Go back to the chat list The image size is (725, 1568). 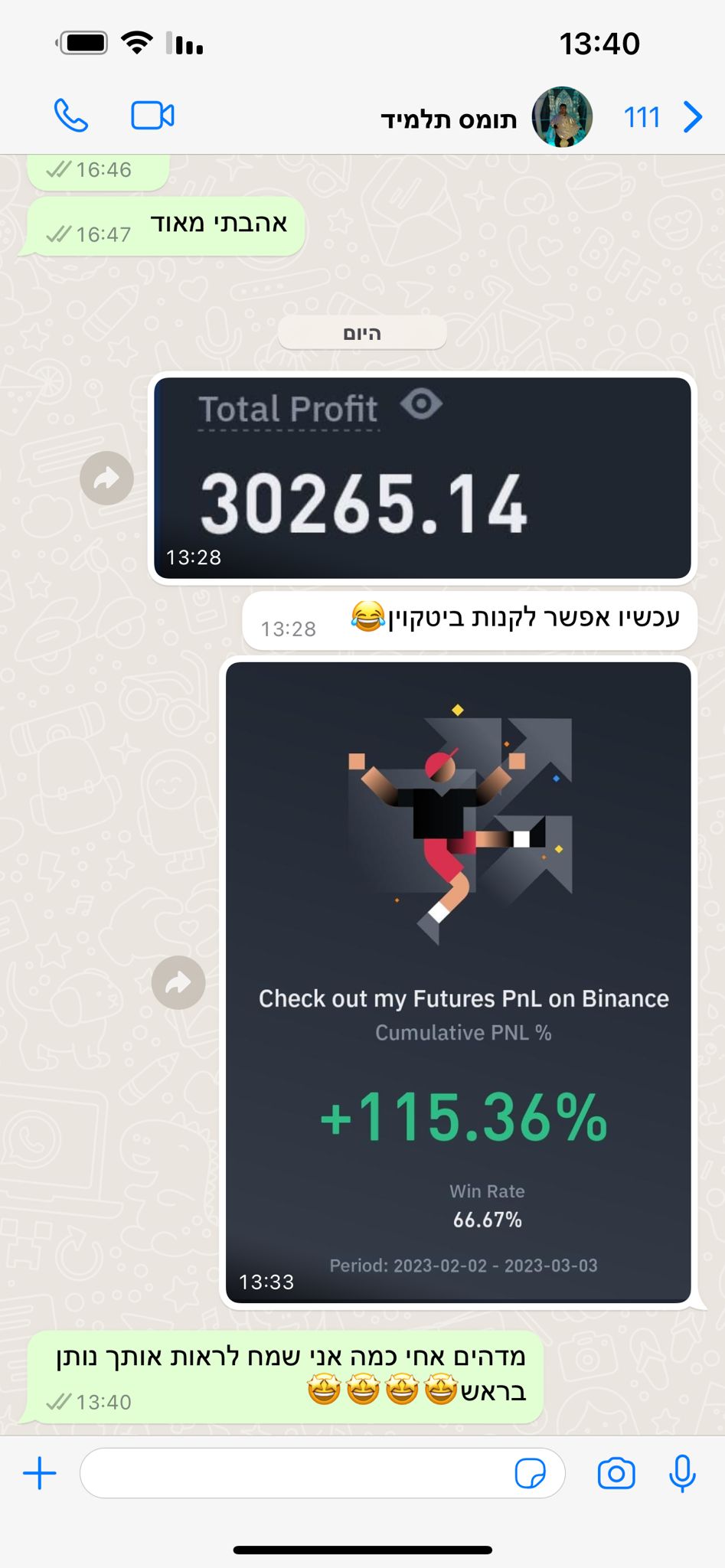(x=691, y=117)
